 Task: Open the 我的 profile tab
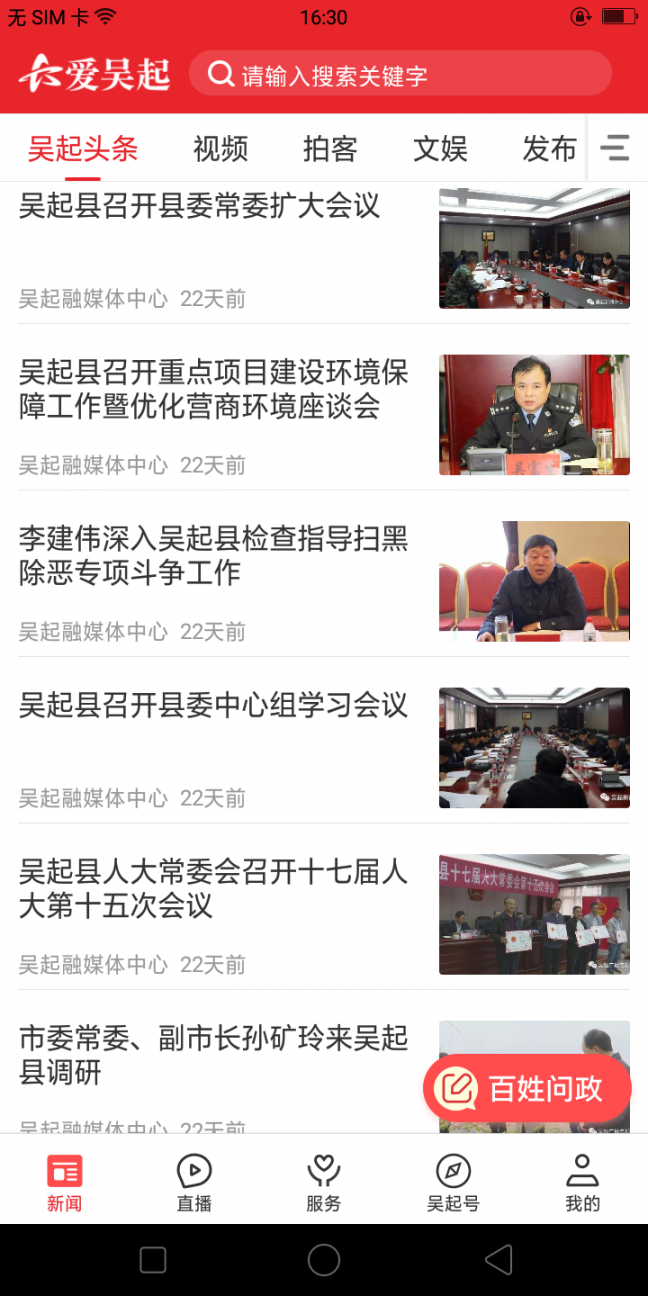(582, 1181)
